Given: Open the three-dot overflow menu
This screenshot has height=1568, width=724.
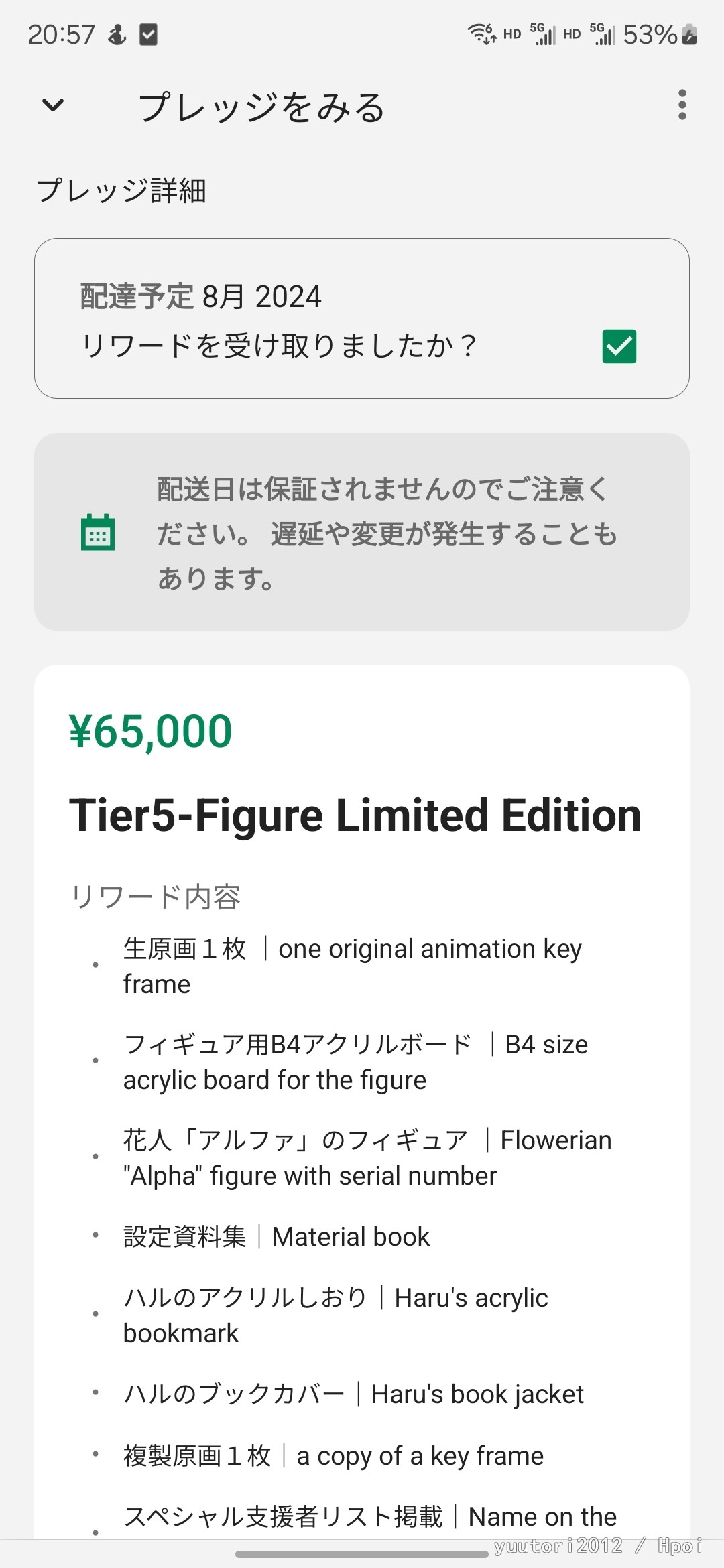Looking at the screenshot, I should 682,105.
